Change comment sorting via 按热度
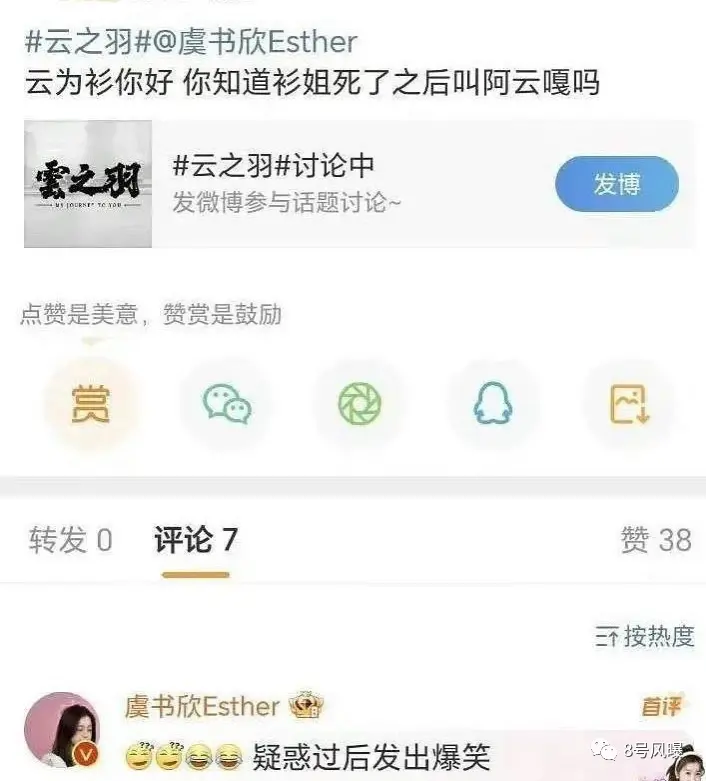Viewport: 706px width, 781px height. 645,636
